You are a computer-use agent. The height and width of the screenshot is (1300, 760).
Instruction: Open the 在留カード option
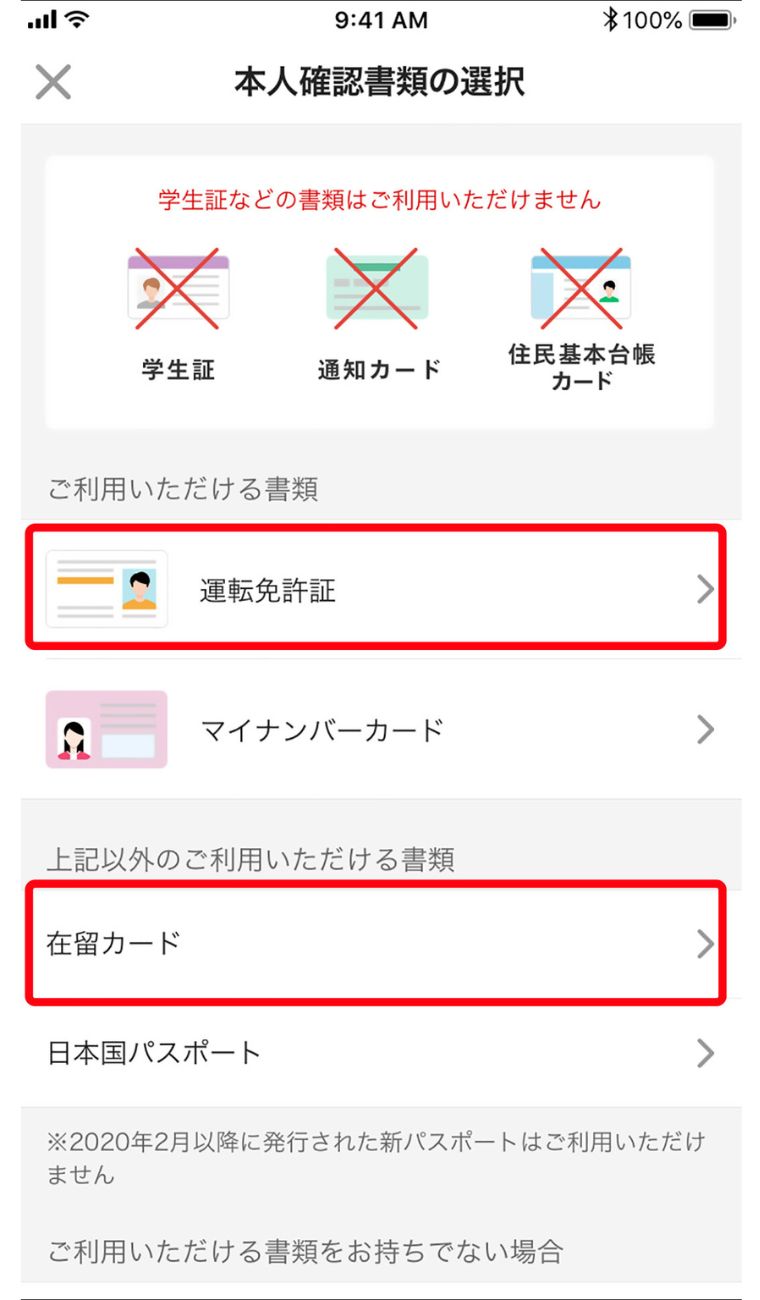point(381,943)
